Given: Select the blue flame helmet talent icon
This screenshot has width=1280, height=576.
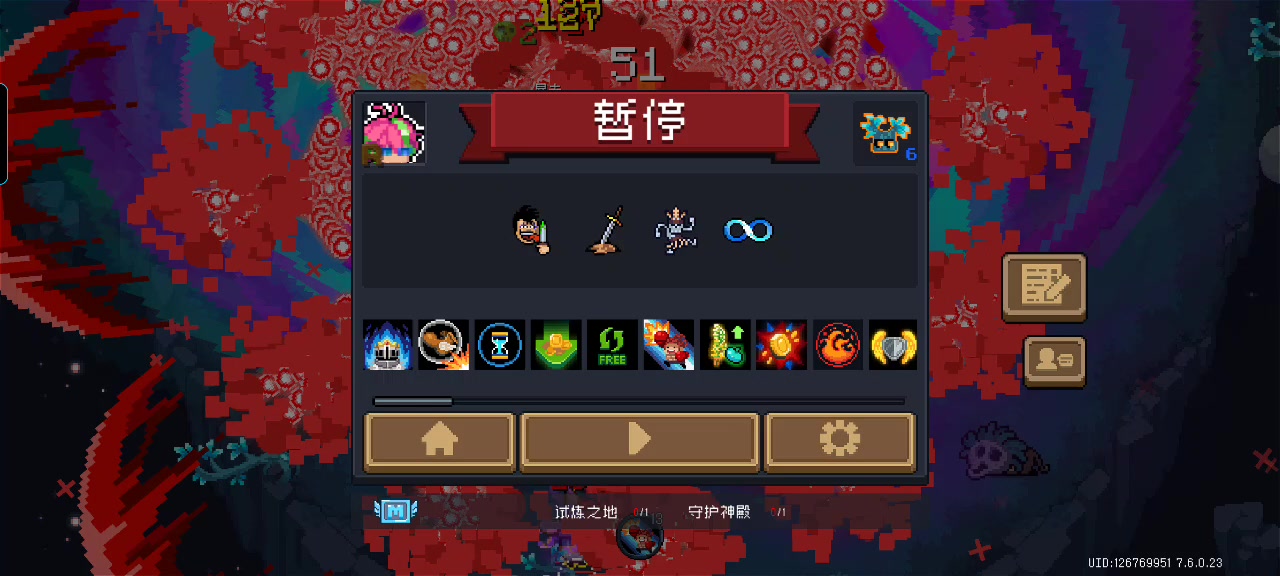Looking at the screenshot, I should 388,345.
